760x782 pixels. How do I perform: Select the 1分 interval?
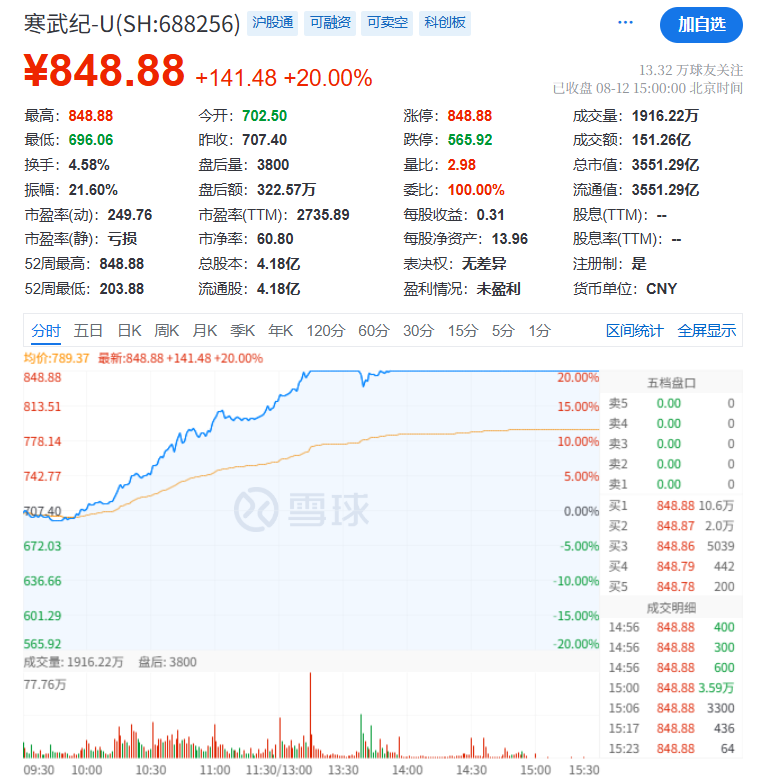pos(540,331)
